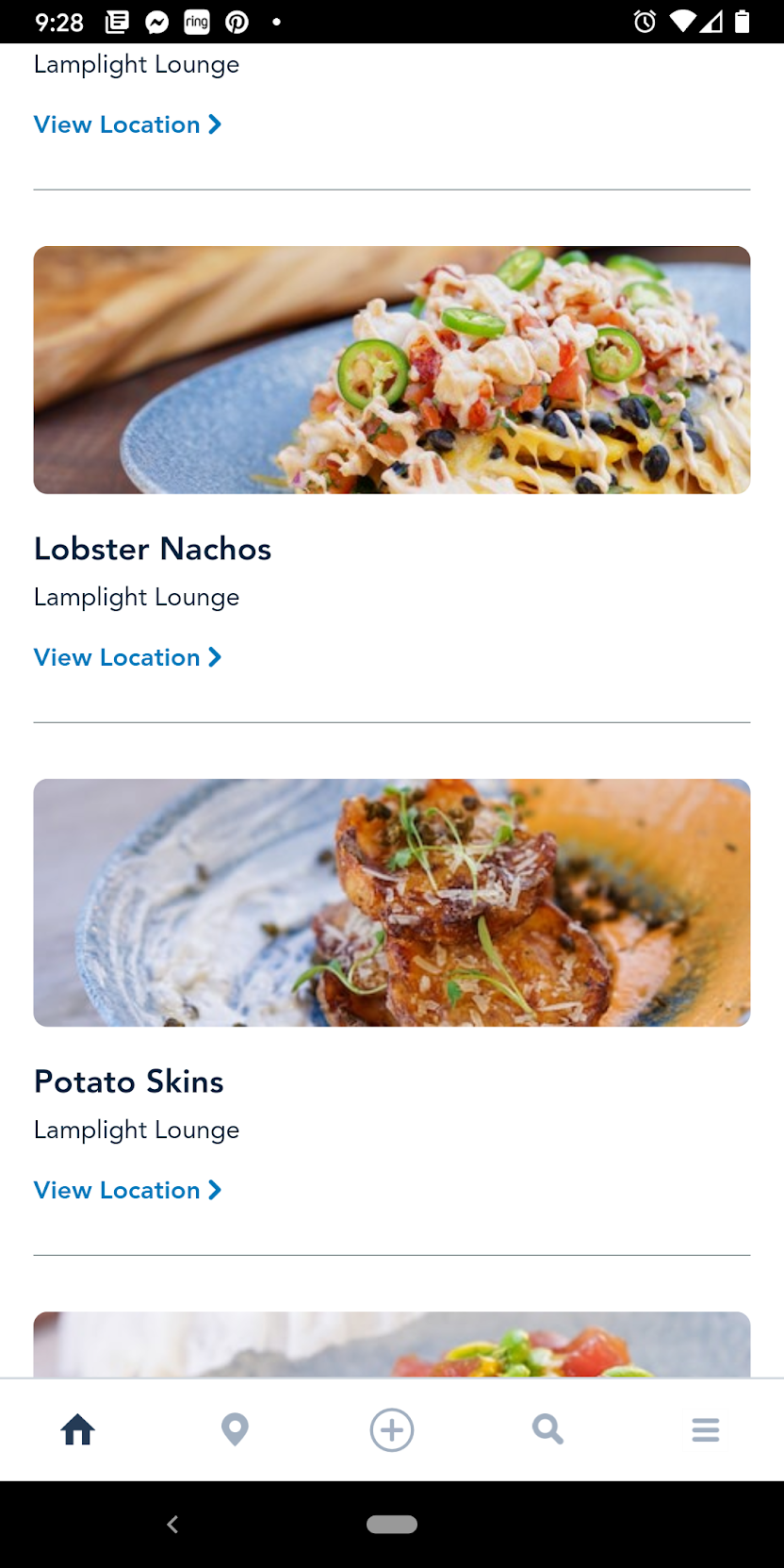
Task: Switch to the map location tab
Action: (x=235, y=1429)
